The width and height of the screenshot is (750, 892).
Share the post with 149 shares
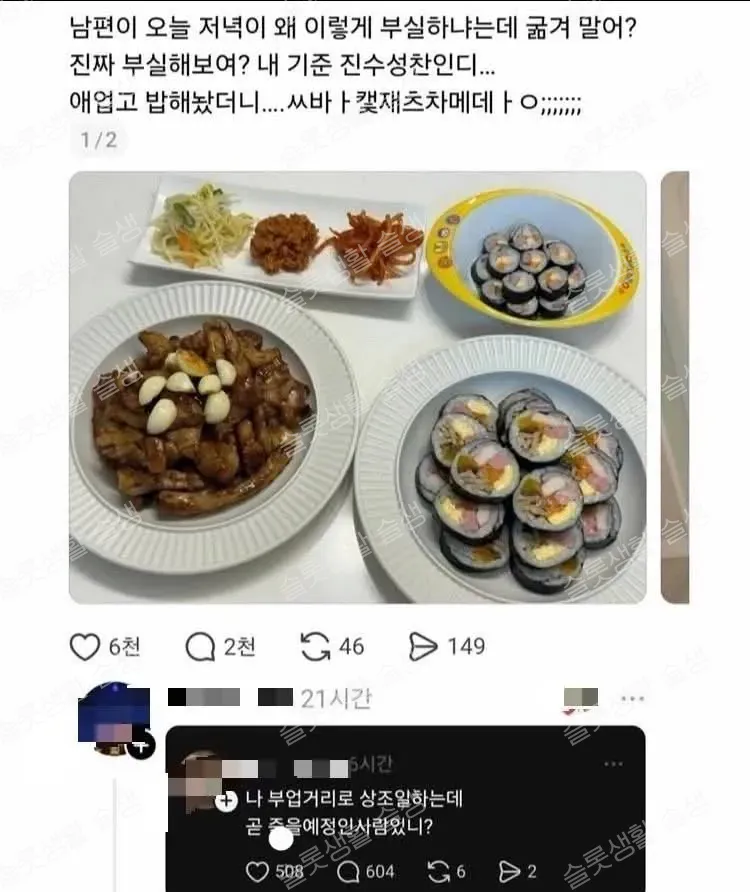pos(425,647)
